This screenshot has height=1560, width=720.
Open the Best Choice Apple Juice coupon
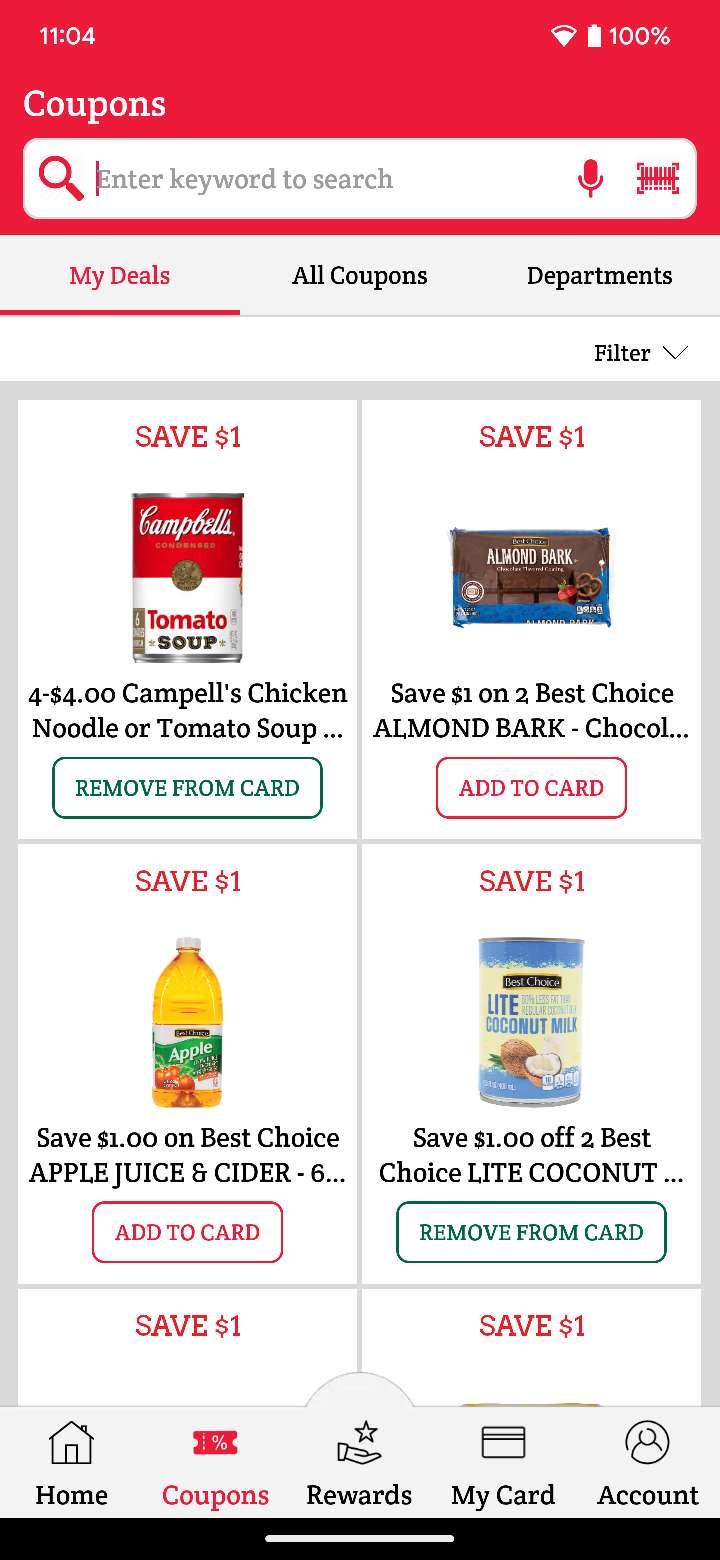pyautogui.click(x=188, y=1022)
